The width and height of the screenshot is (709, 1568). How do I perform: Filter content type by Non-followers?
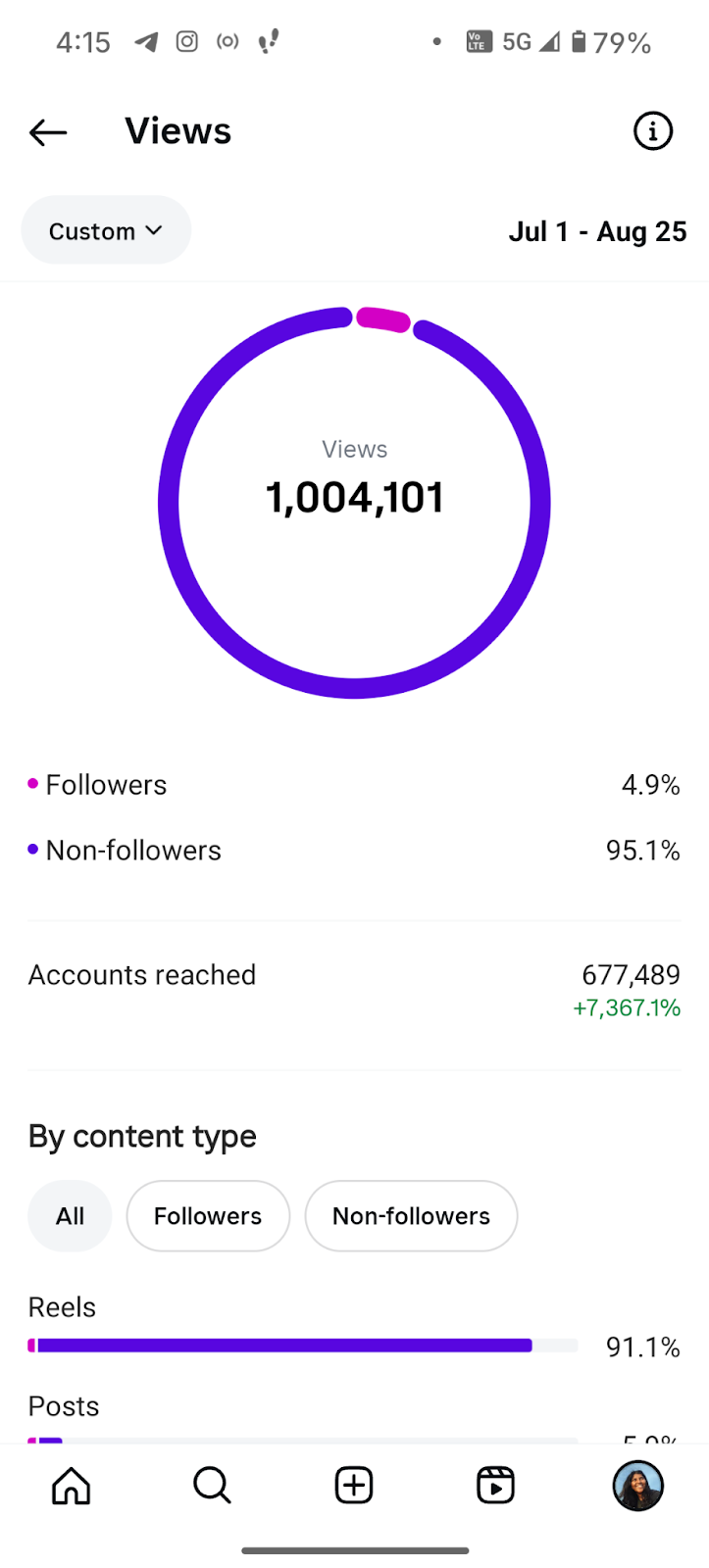click(x=411, y=1216)
